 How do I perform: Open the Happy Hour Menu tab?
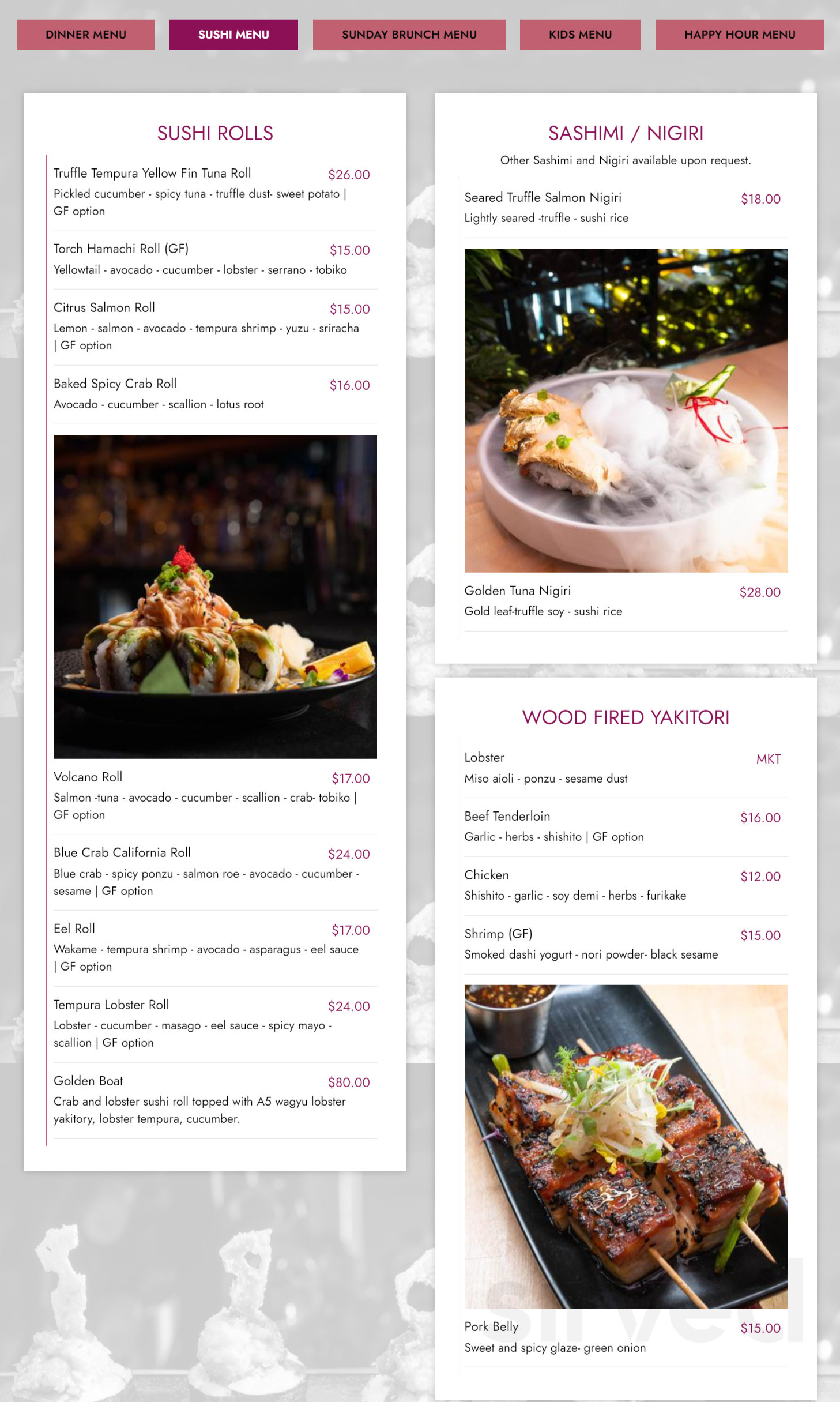(740, 35)
